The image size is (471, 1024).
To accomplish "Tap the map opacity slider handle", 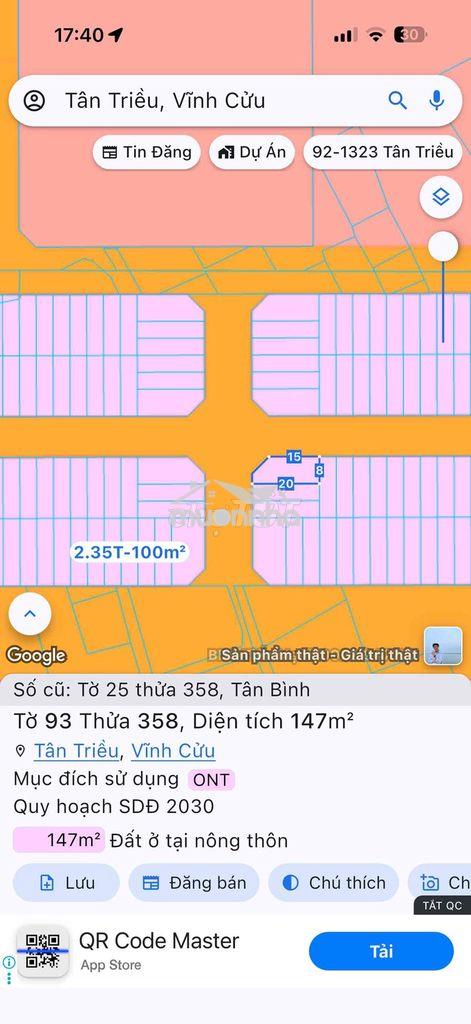I will 443,246.
